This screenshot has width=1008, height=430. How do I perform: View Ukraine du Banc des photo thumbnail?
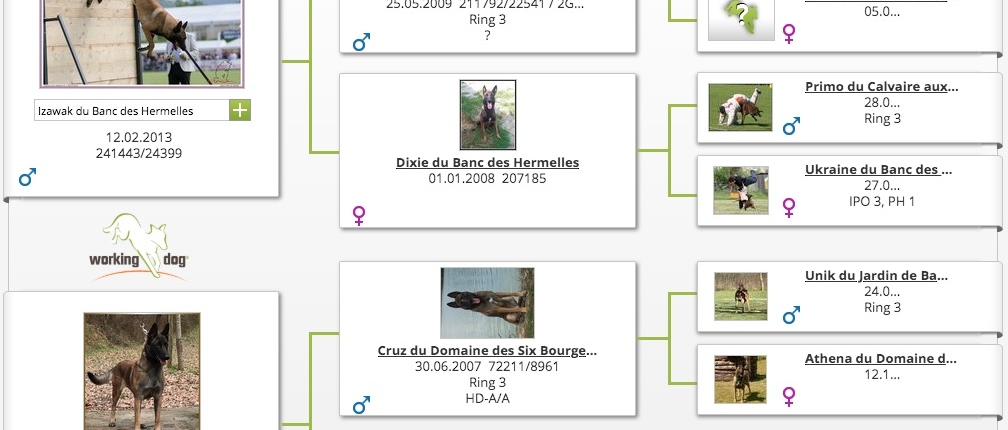(741, 190)
